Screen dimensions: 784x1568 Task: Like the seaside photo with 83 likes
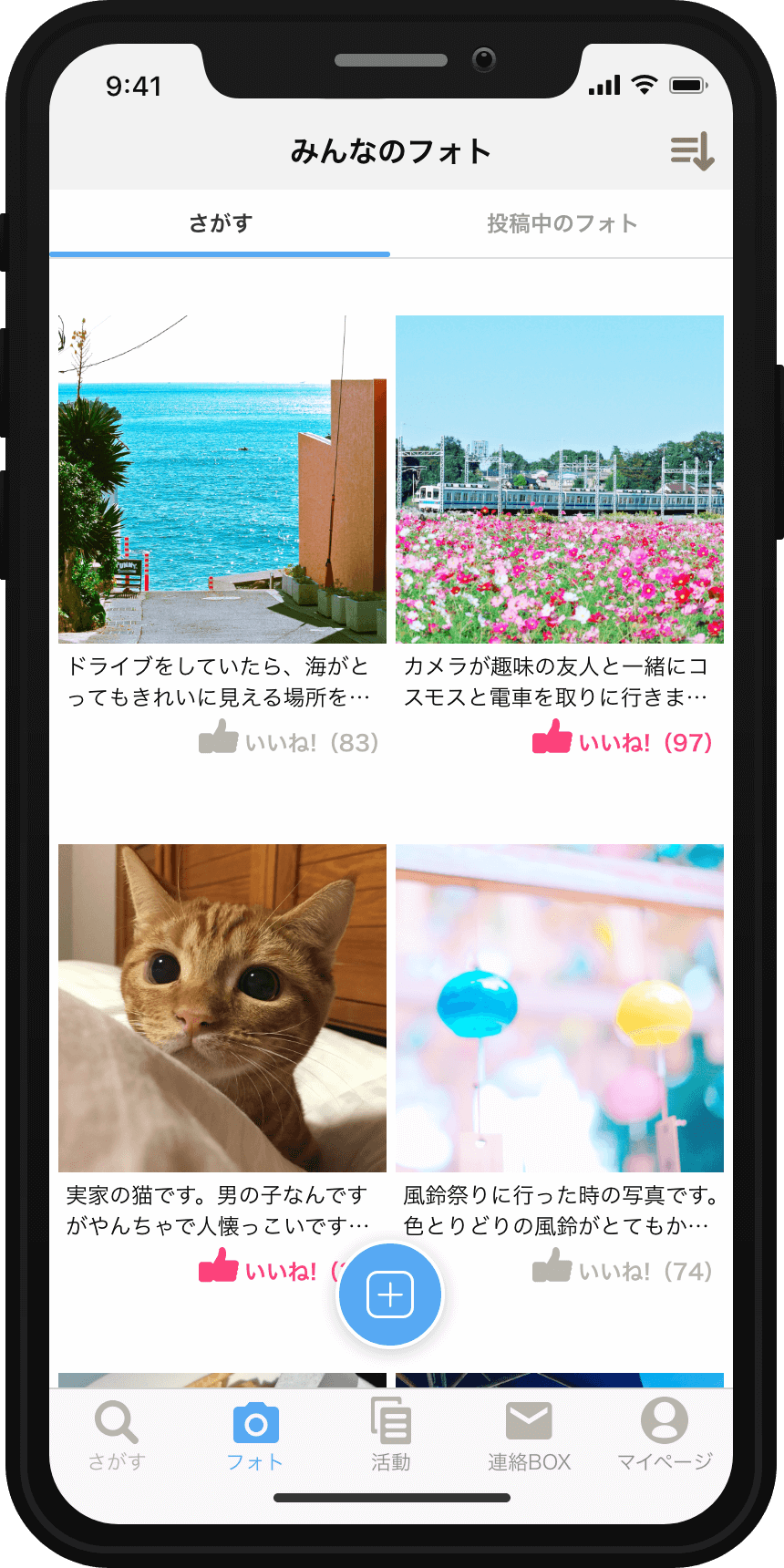[x=288, y=741]
